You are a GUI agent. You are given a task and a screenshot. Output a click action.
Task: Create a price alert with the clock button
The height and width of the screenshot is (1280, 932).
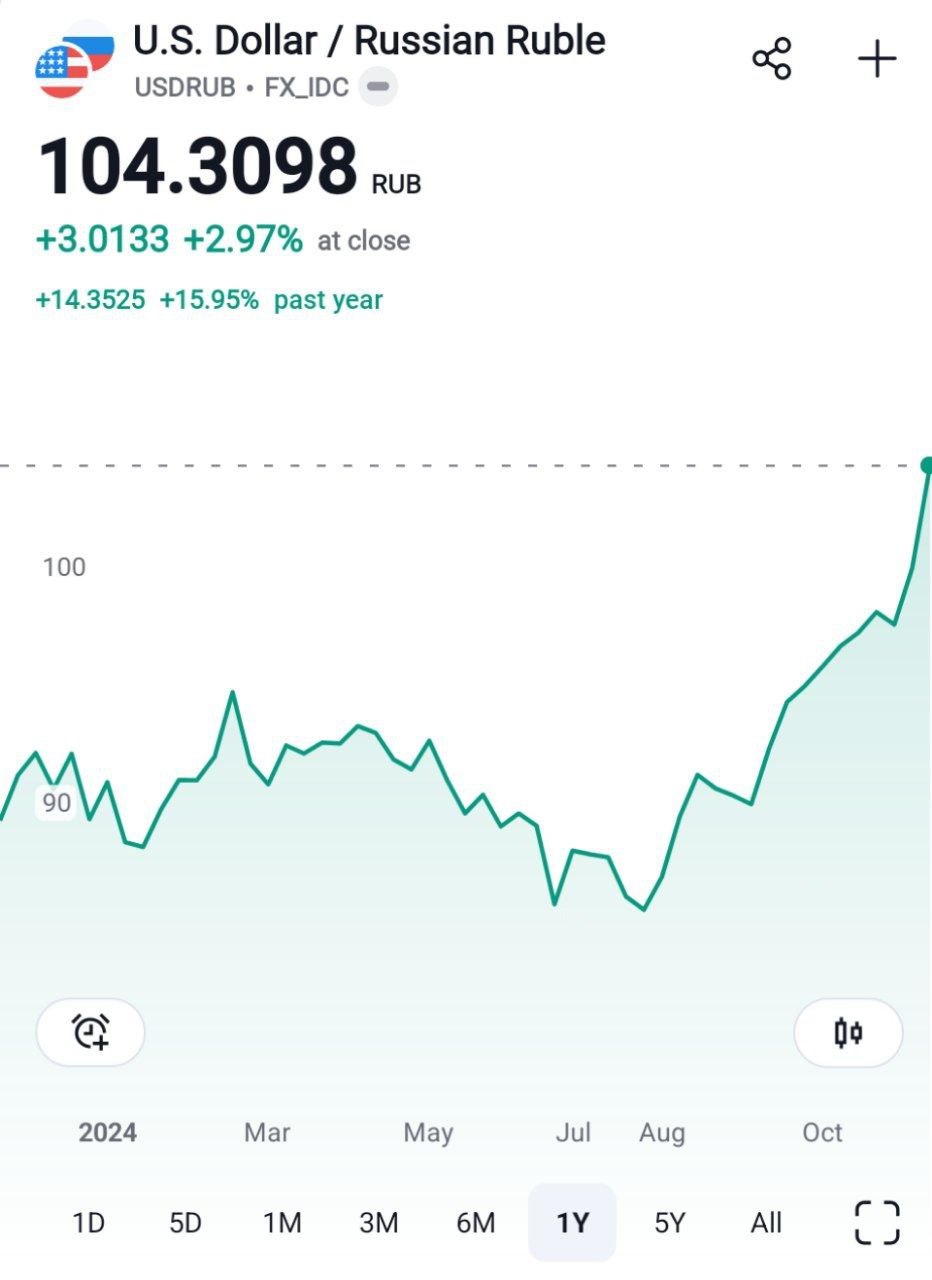pos(91,1031)
